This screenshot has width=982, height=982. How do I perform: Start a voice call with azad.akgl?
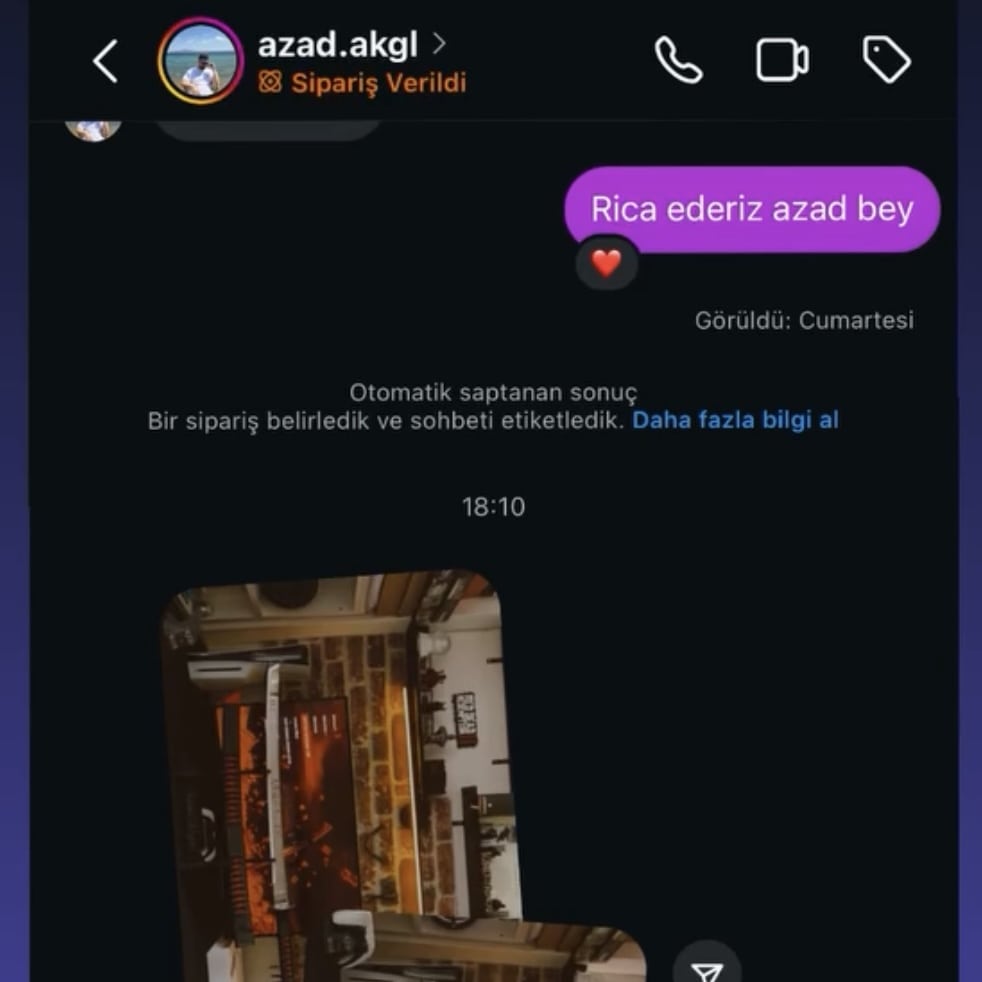[x=678, y=61]
